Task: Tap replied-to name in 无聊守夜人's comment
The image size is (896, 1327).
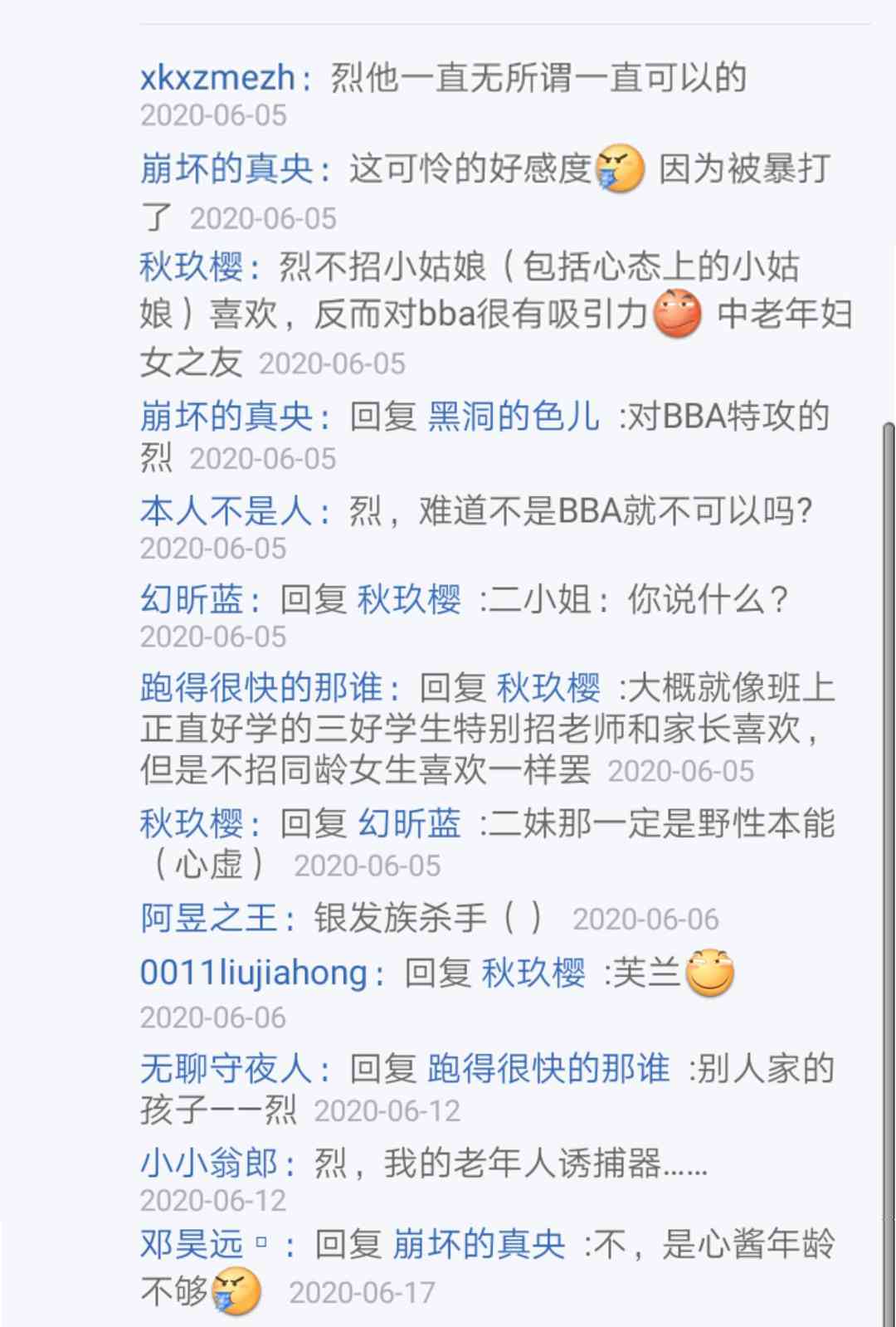Action: 548,1069
